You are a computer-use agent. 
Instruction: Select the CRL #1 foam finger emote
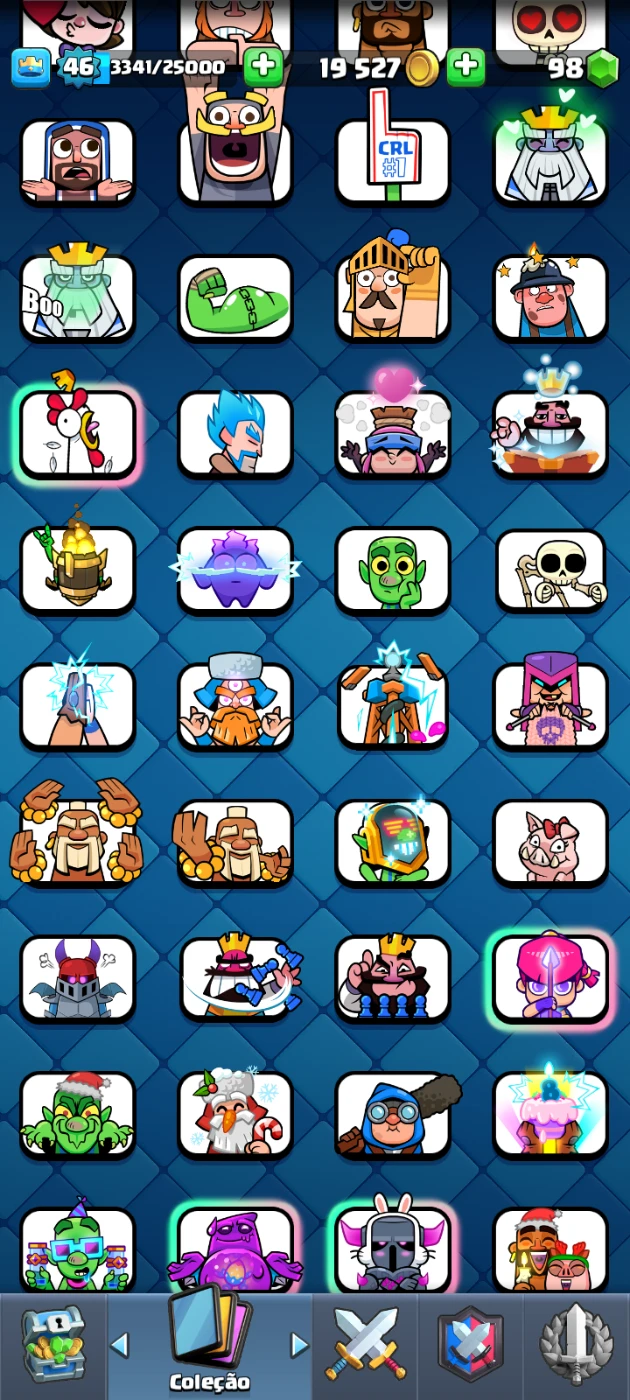(x=392, y=160)
